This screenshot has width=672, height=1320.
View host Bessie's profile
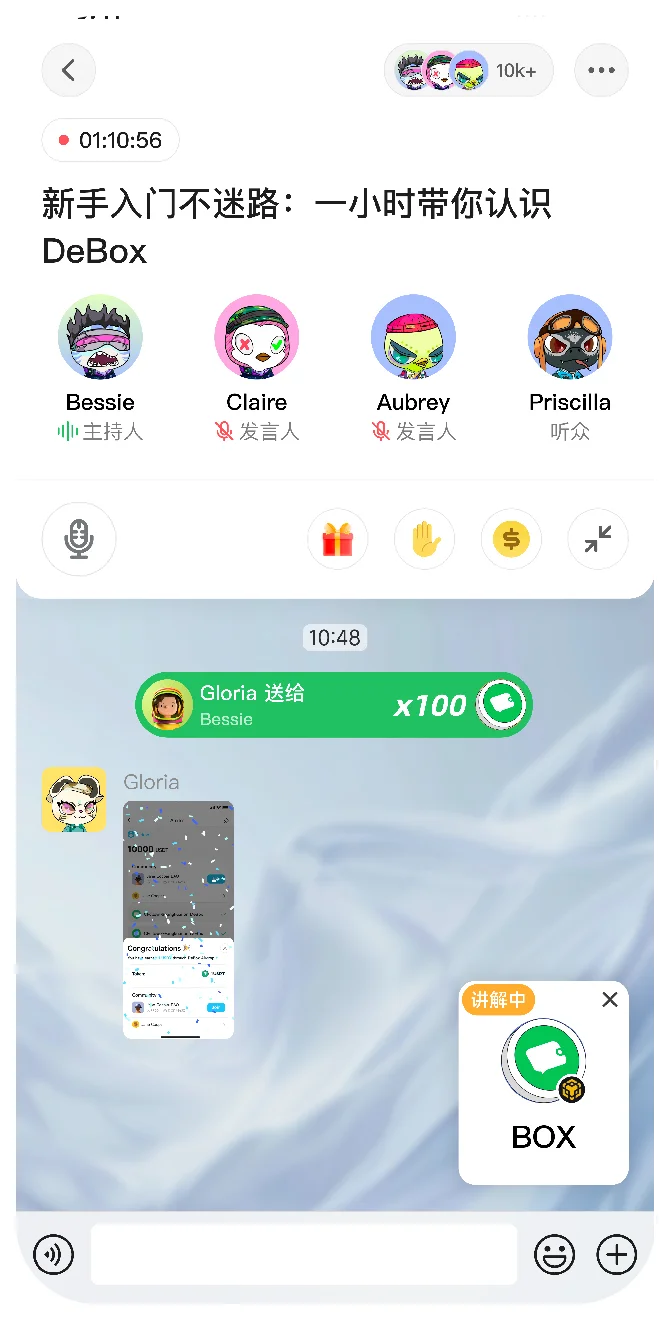[100, 337]
